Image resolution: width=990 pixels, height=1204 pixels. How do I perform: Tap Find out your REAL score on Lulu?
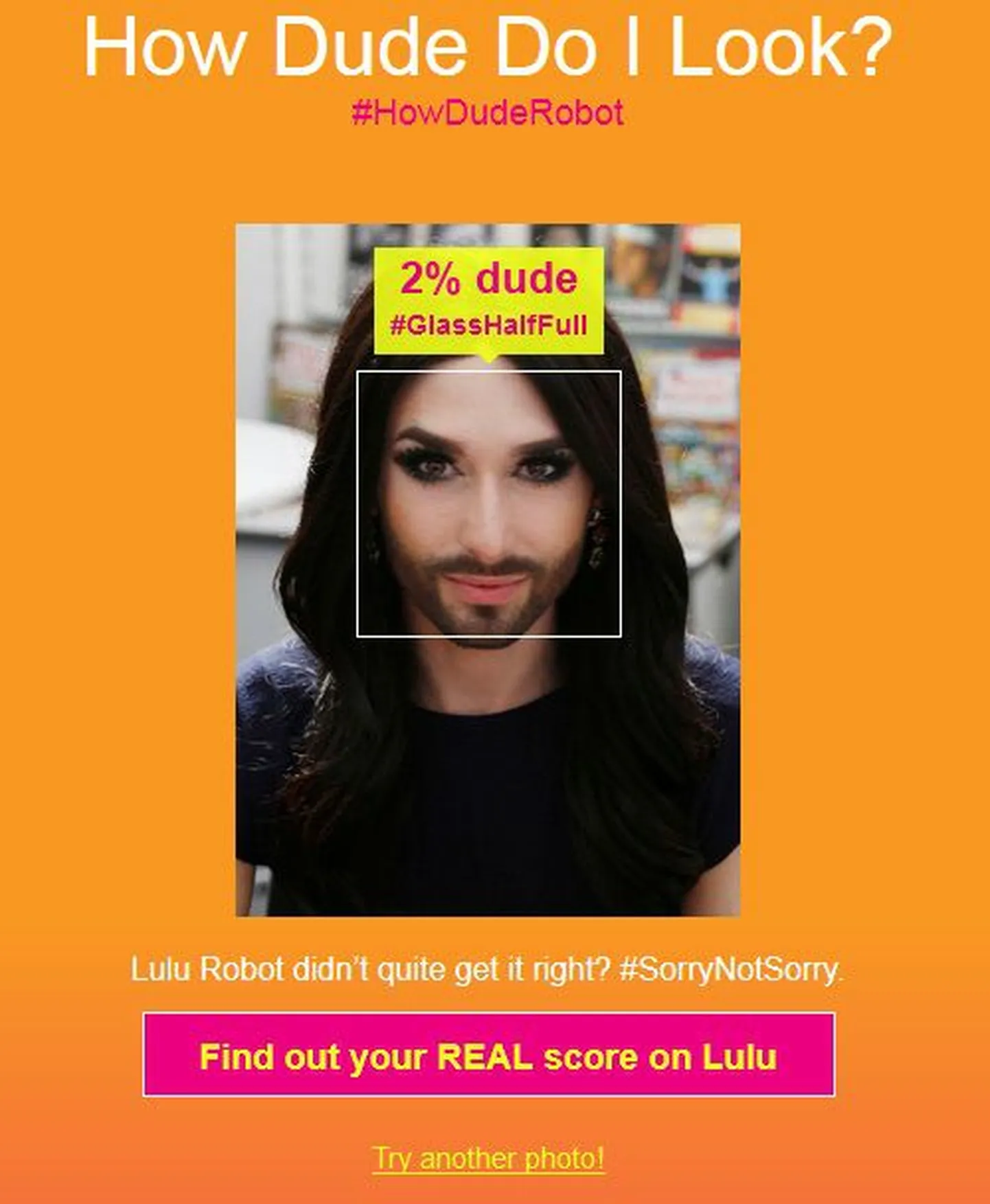click(488, 1056)
